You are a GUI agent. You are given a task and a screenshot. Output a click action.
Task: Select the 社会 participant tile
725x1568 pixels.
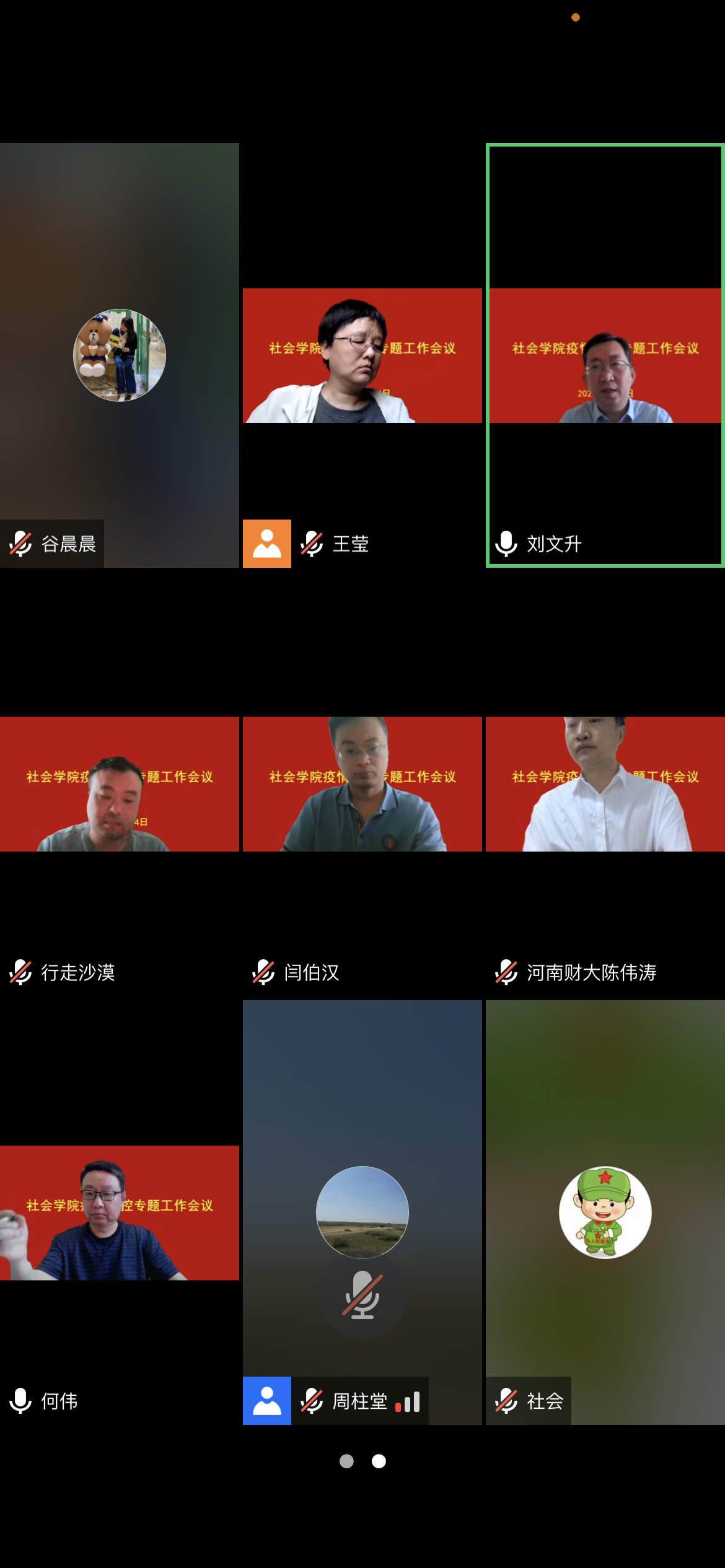(x=605, y=1213)
